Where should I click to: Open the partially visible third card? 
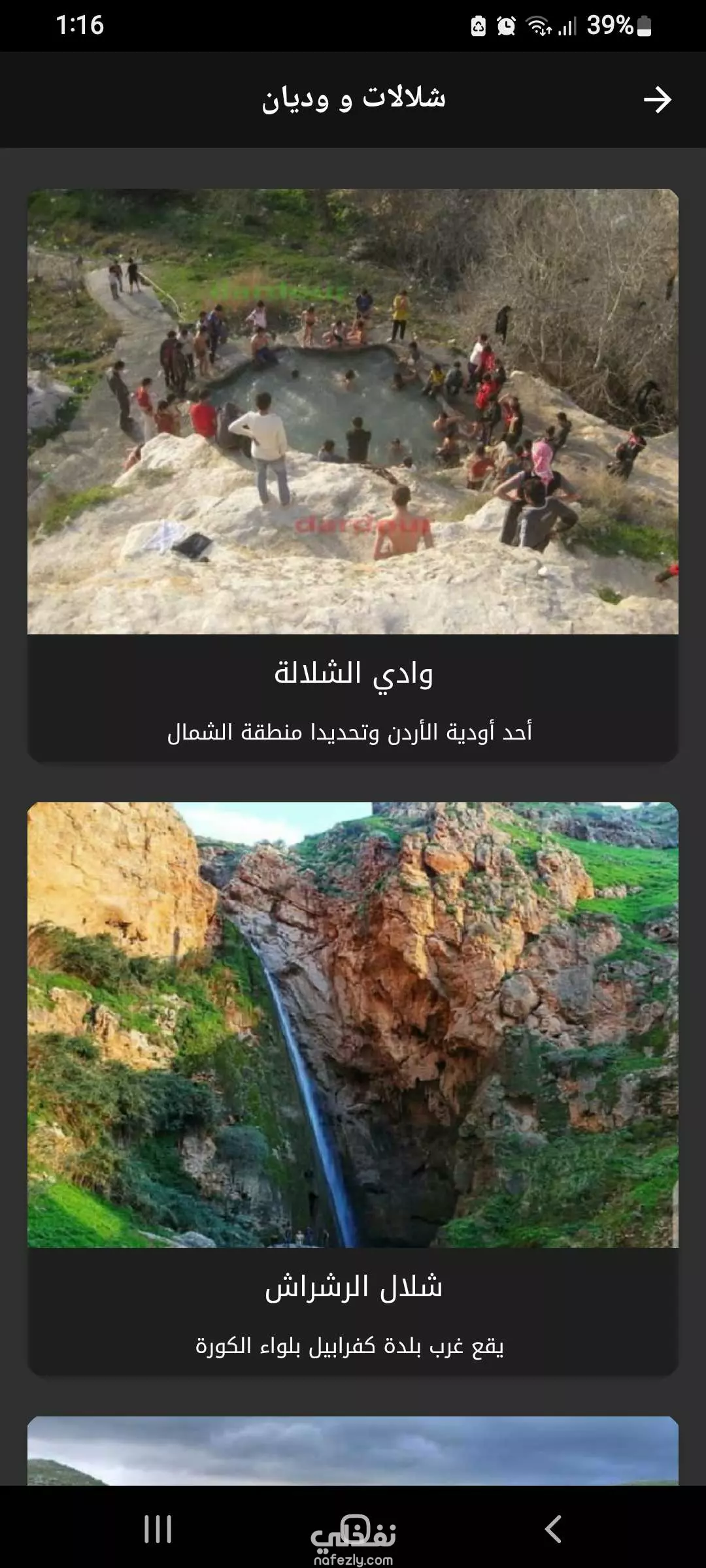pos(353,1450)
